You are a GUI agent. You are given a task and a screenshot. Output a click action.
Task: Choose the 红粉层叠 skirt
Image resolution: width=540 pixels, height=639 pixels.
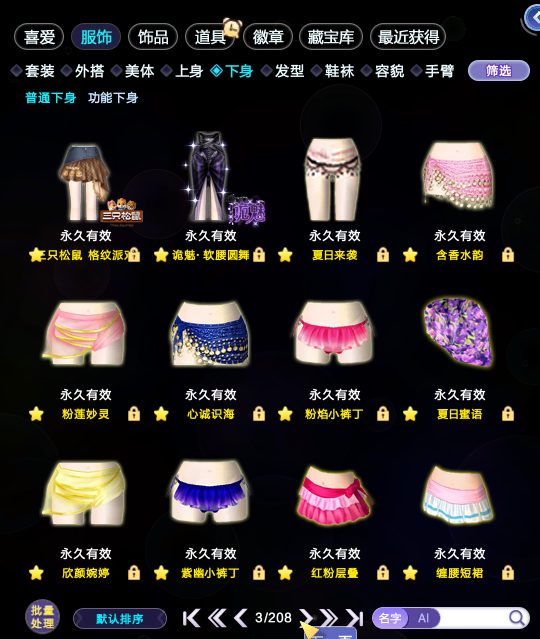(334, 495)
